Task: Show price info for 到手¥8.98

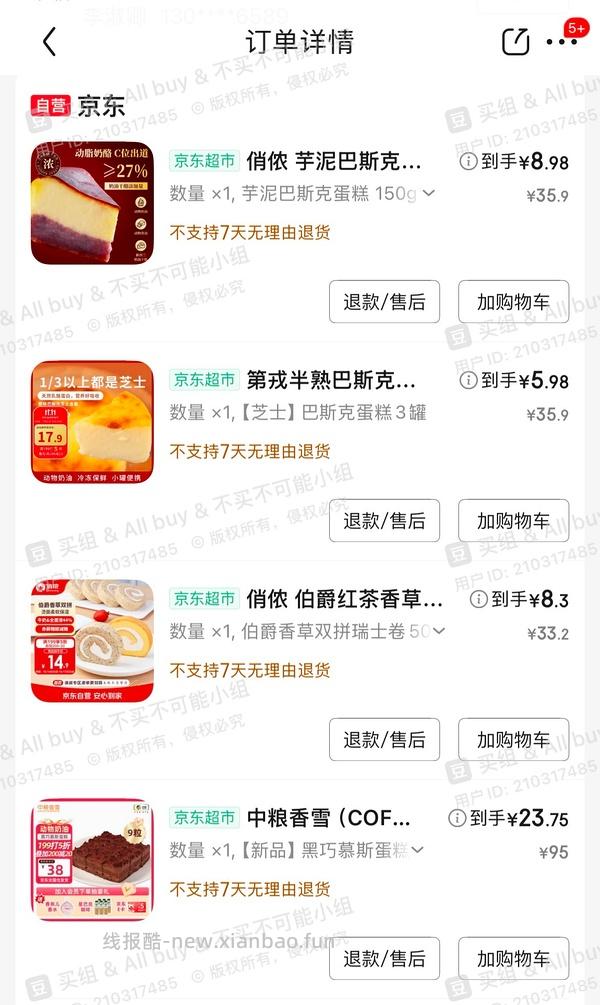Action: click(468, 161)
